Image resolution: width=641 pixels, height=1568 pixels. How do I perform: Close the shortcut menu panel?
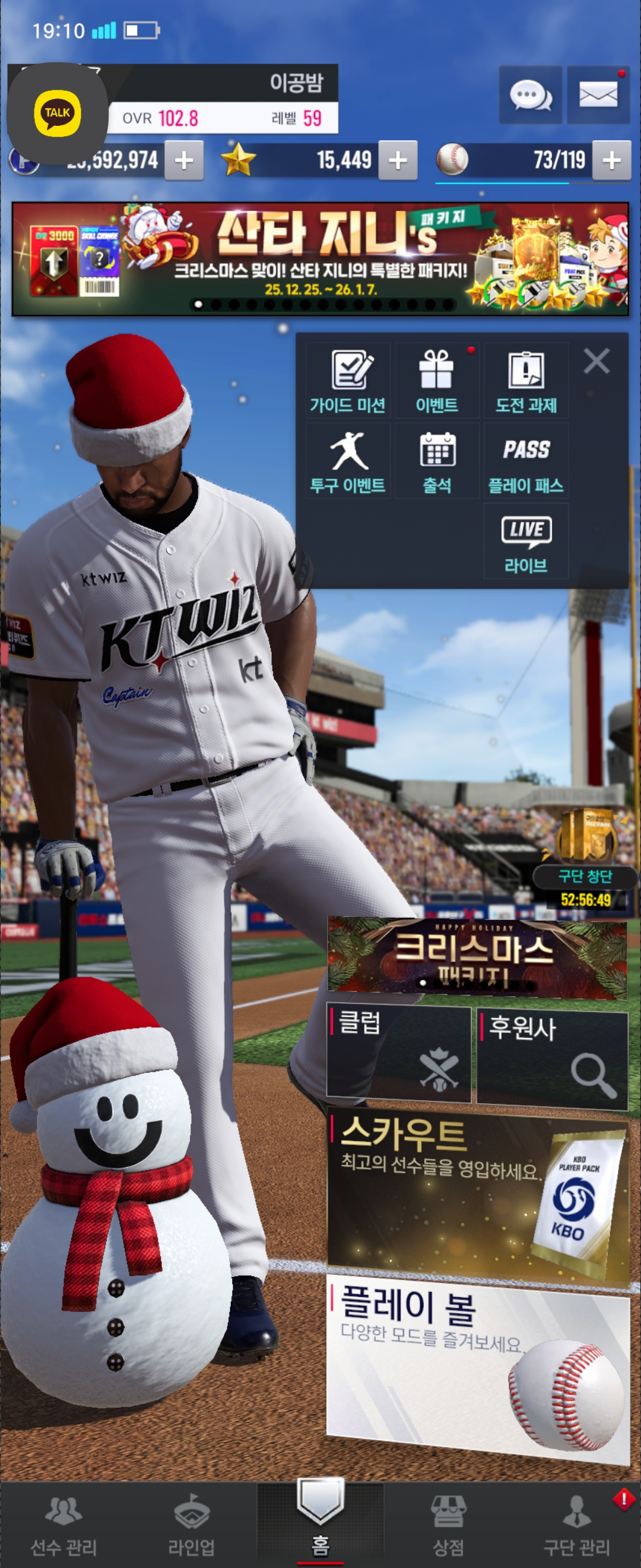point(596,361)
